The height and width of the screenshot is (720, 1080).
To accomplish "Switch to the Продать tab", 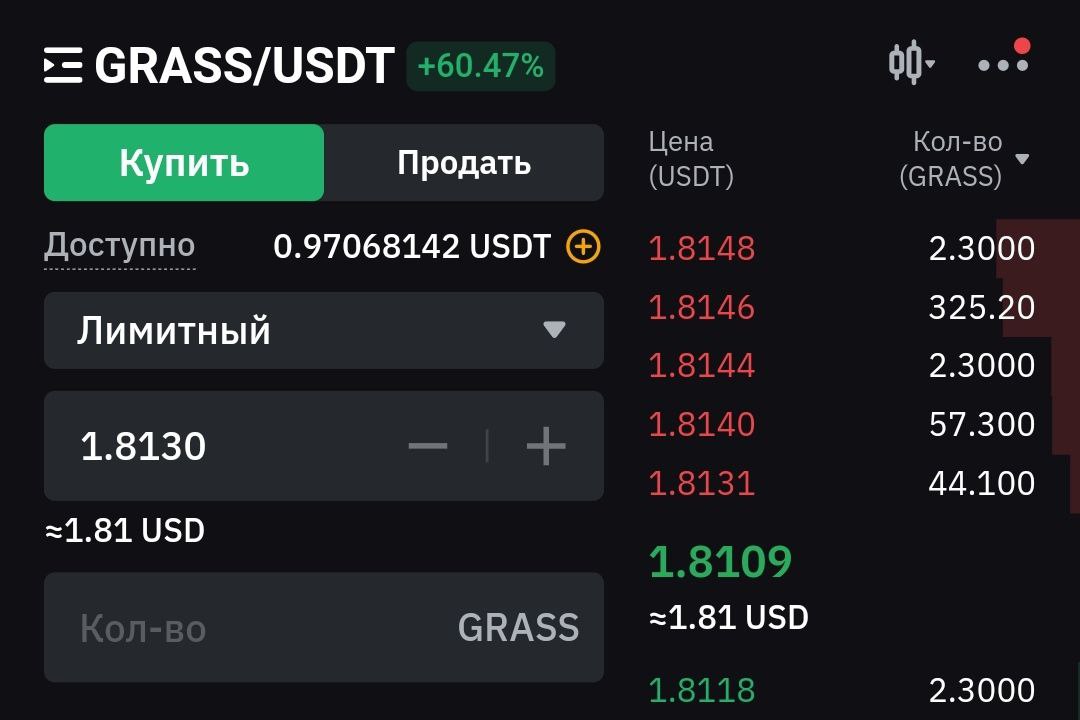I will (464, 163).
